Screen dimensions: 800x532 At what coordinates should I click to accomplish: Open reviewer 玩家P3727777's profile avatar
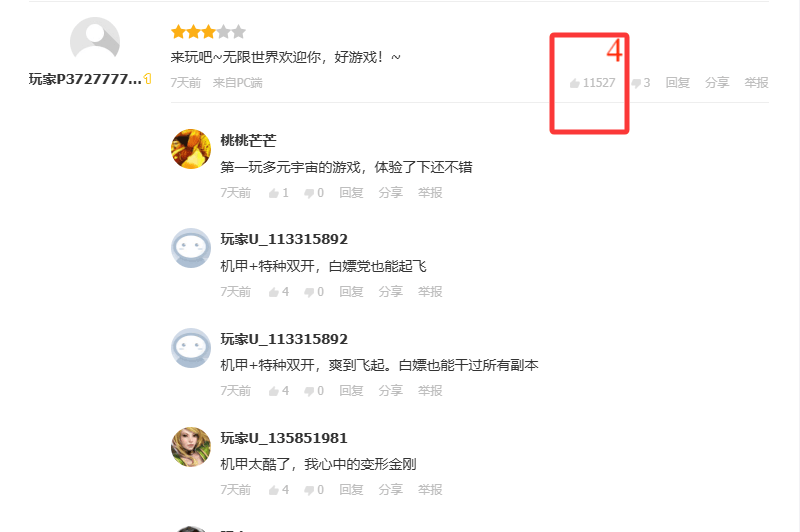pos(95,42)
